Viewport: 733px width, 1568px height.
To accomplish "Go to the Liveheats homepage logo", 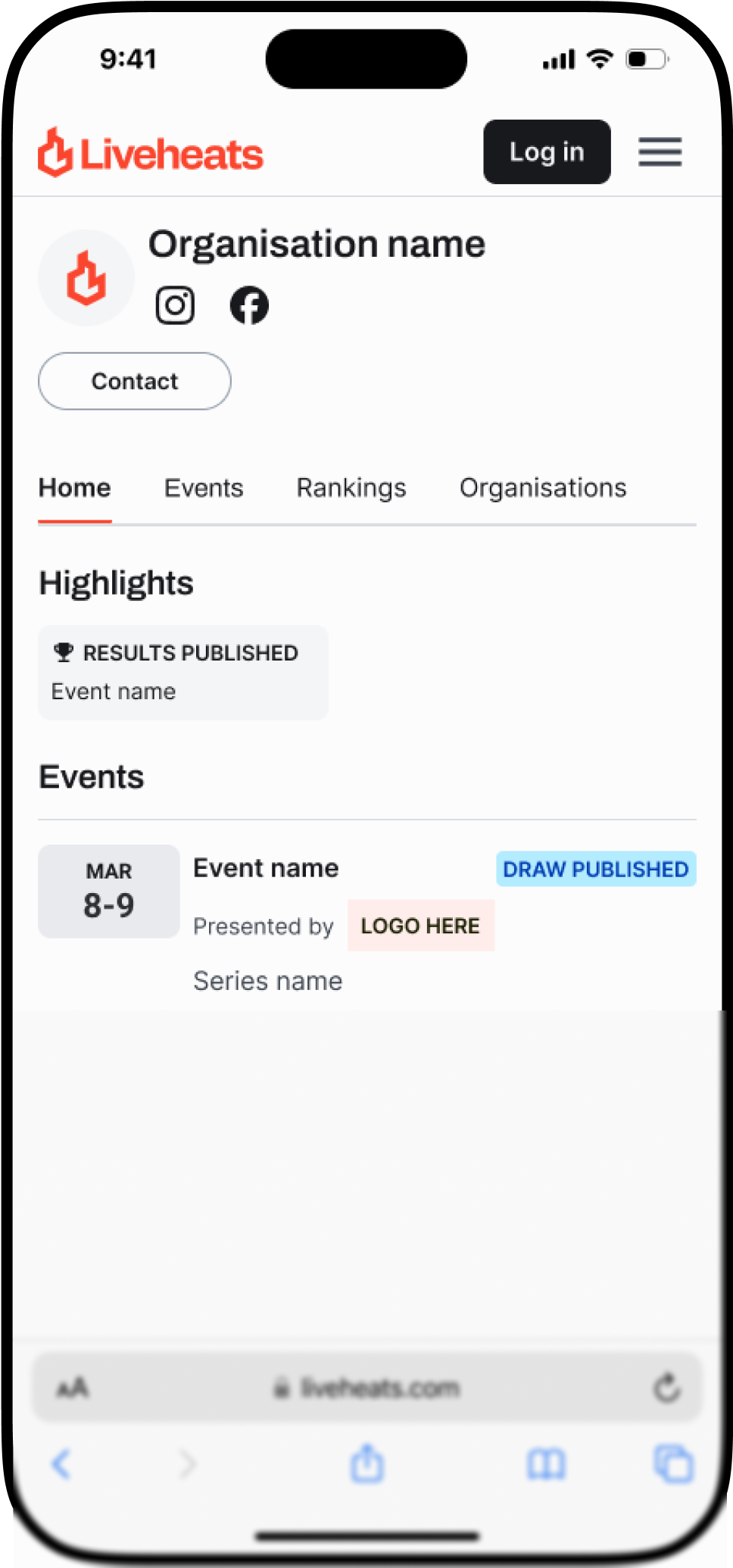I will pos(151,153).
